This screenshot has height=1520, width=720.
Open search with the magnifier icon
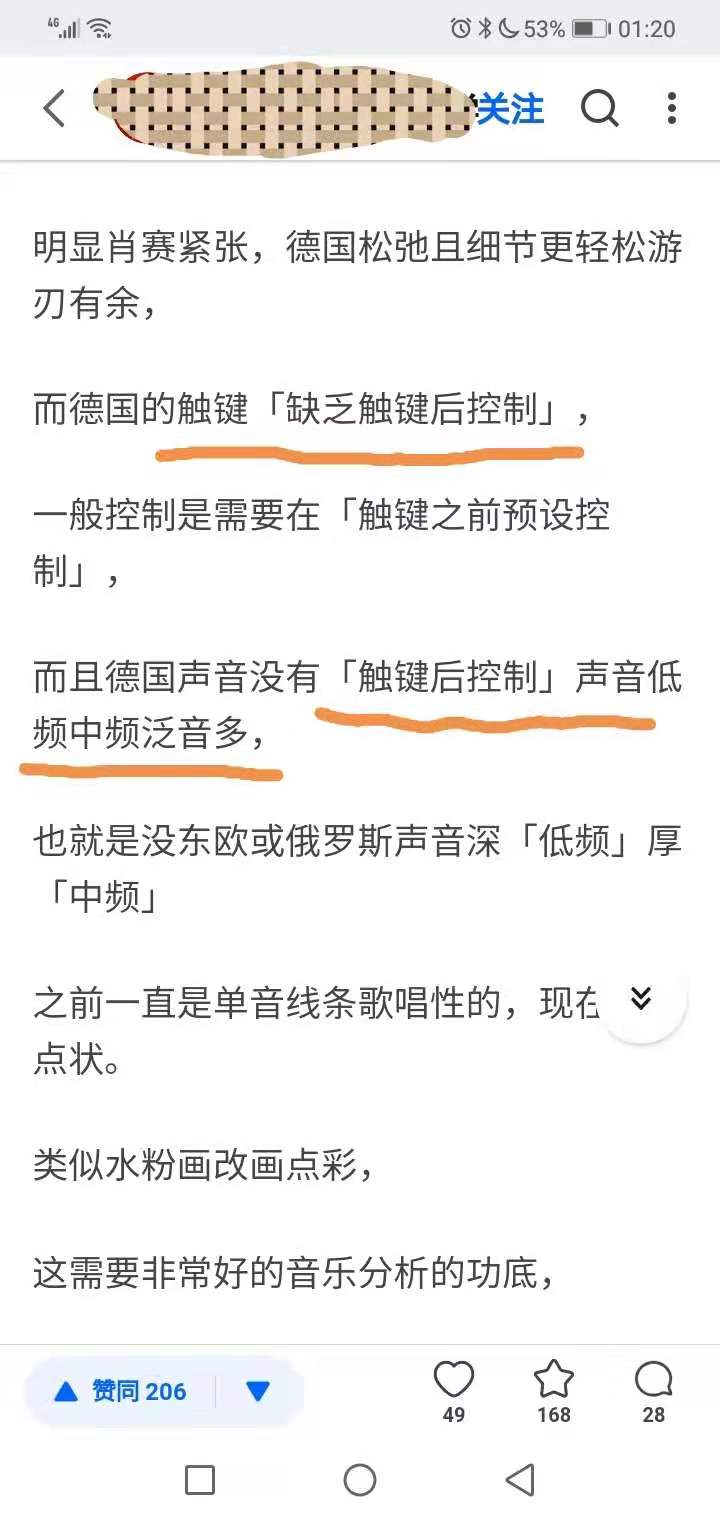tap(599, 108)
